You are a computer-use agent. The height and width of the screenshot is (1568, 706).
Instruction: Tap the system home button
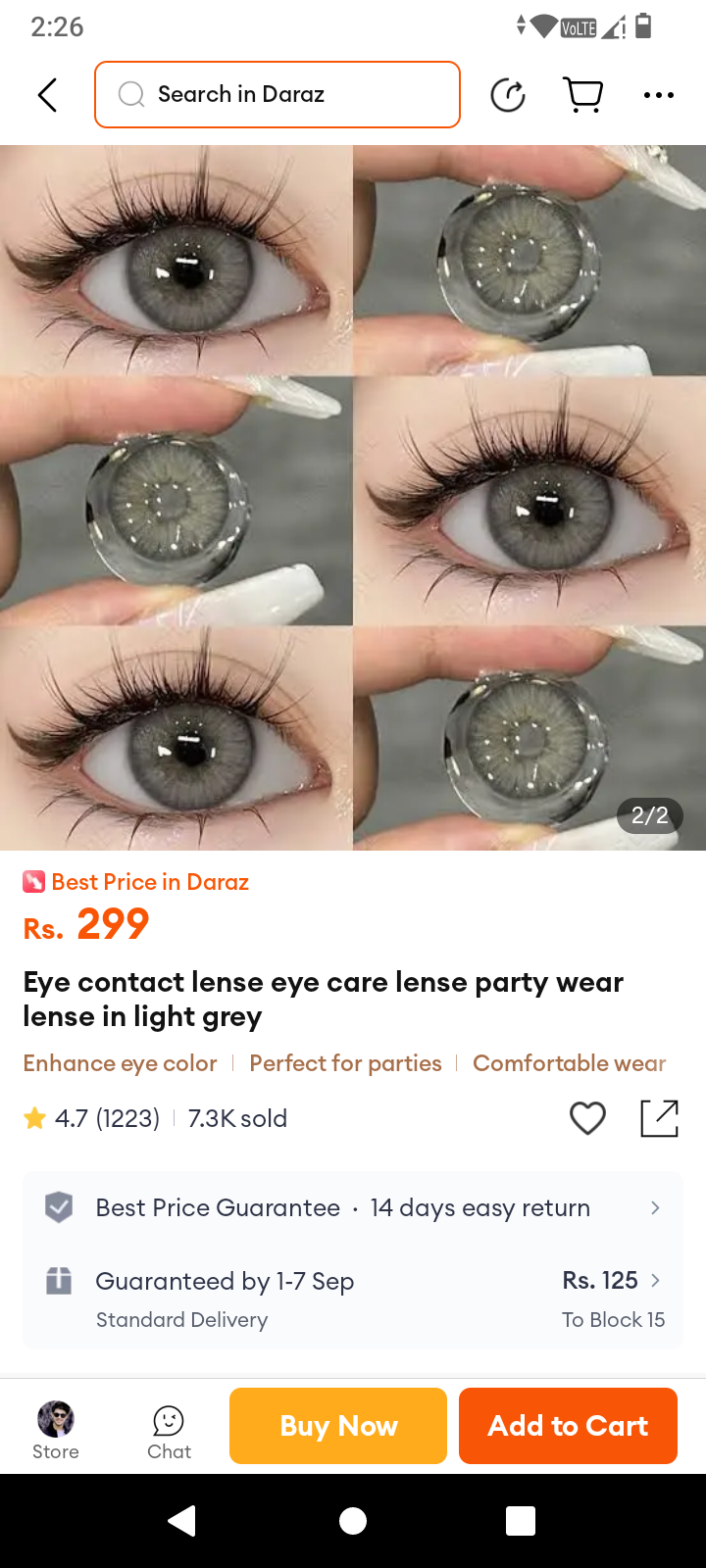353,1521
